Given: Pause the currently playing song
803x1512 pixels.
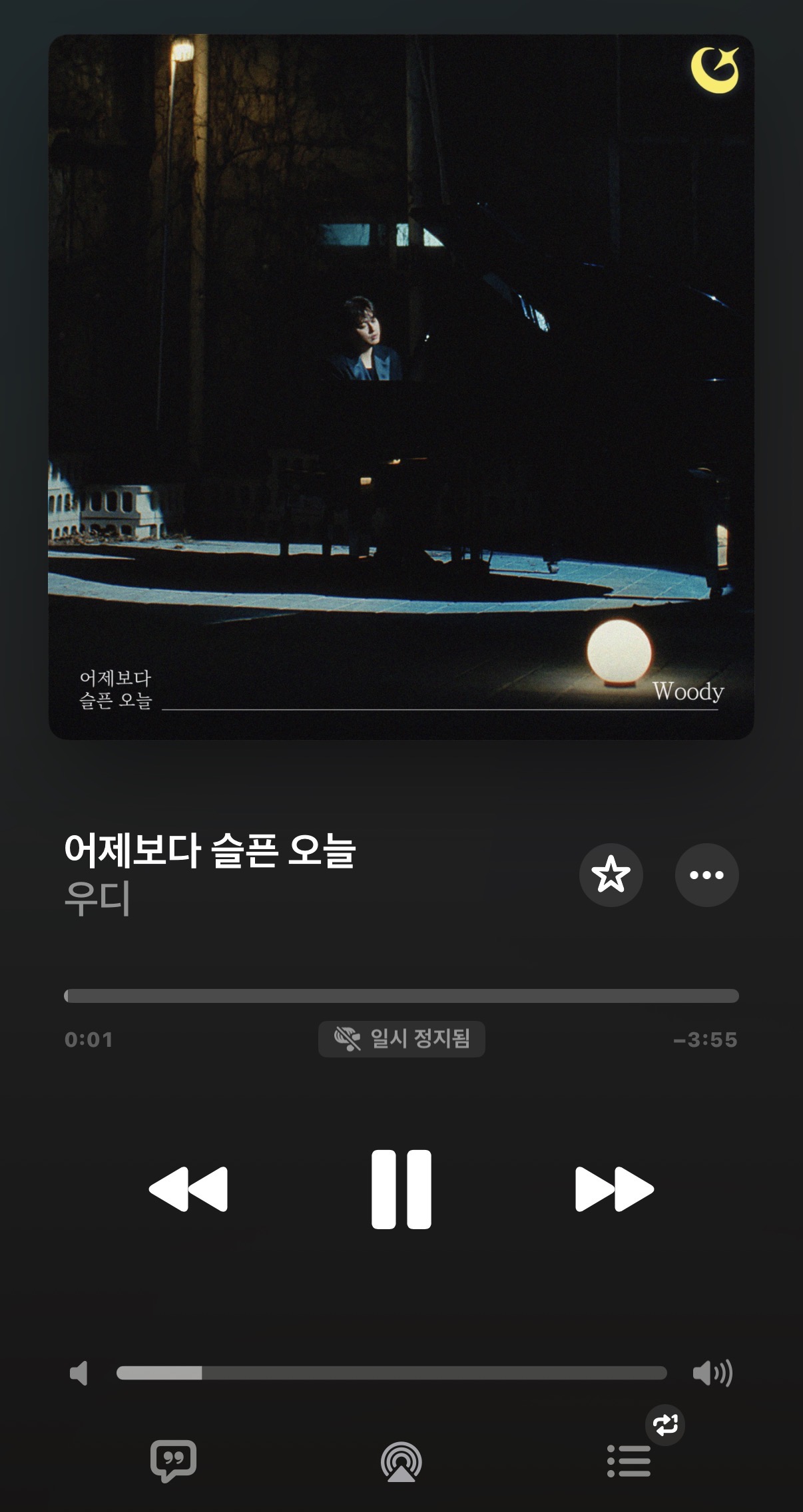Looking at the screenshot, I should coord(401,1189).
